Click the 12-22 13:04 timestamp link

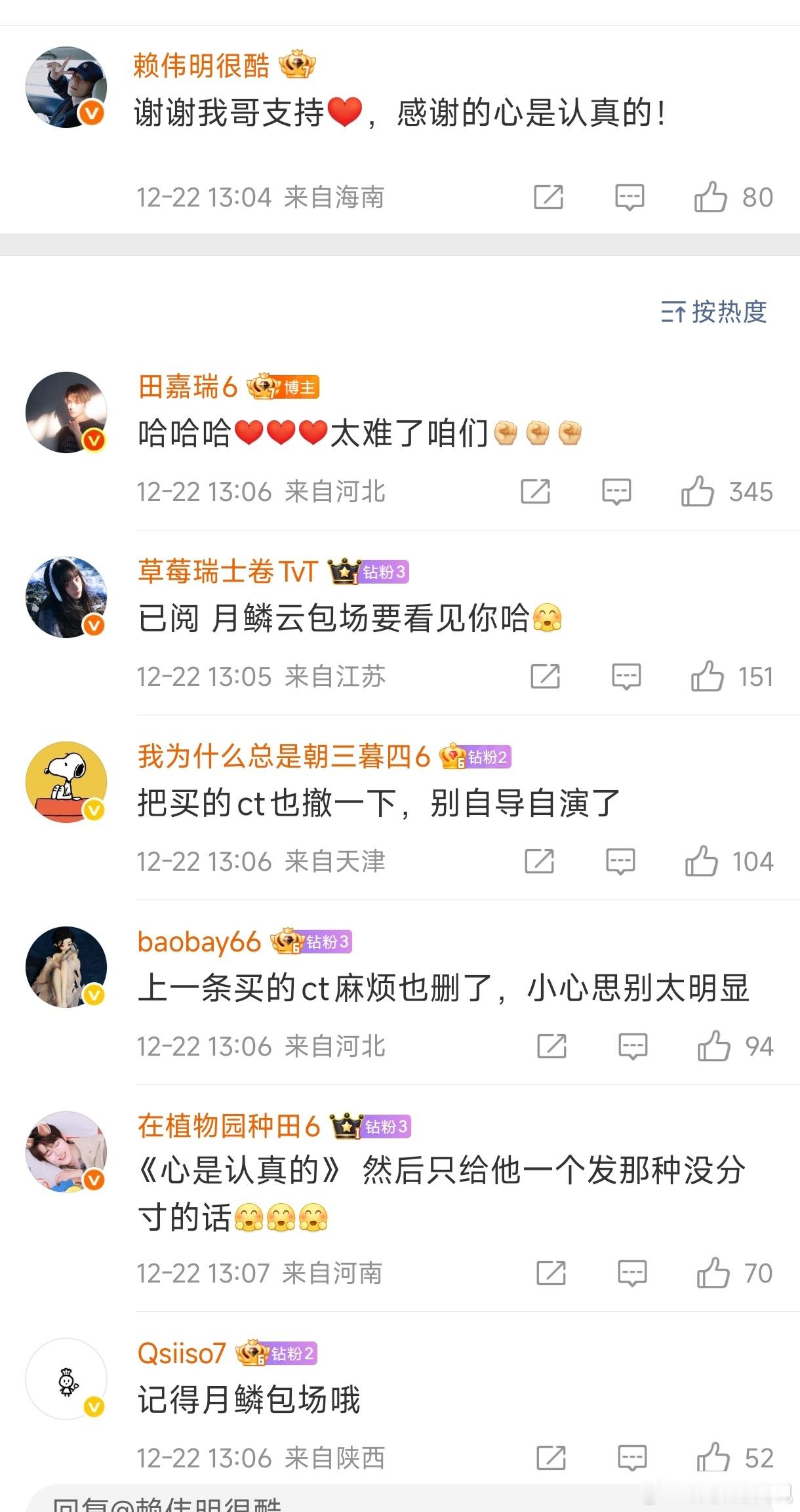pyautogui.click(x=205, y=195)
